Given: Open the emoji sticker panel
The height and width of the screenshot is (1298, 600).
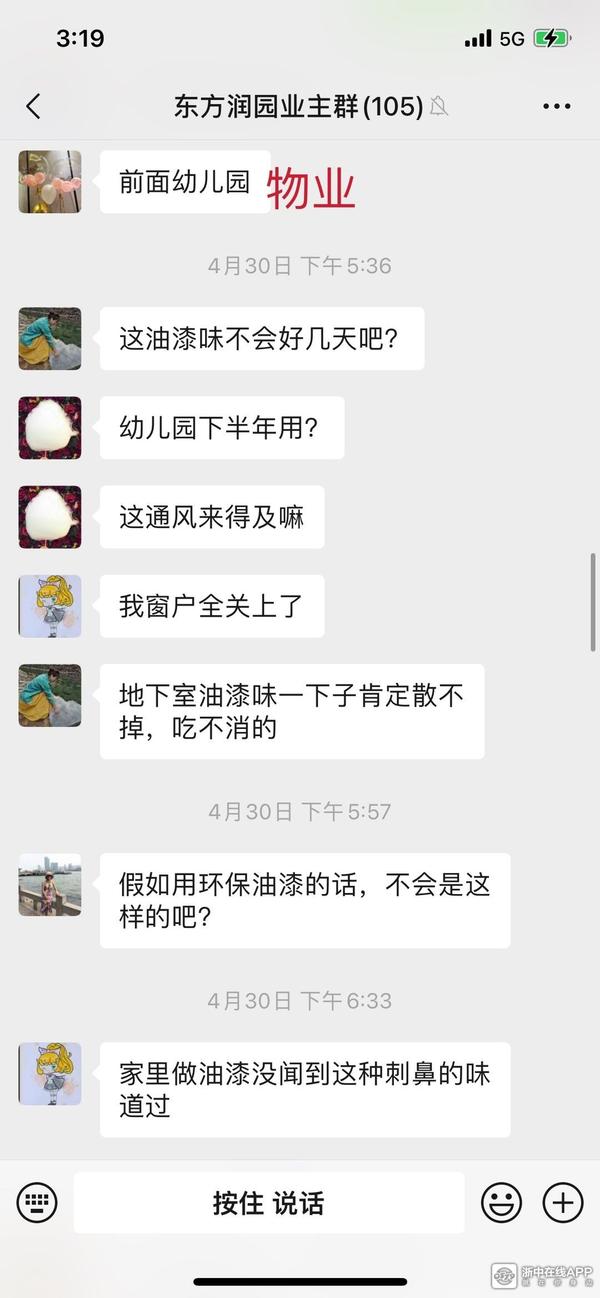Looking at the screenshot, I should click(501, 1202).
